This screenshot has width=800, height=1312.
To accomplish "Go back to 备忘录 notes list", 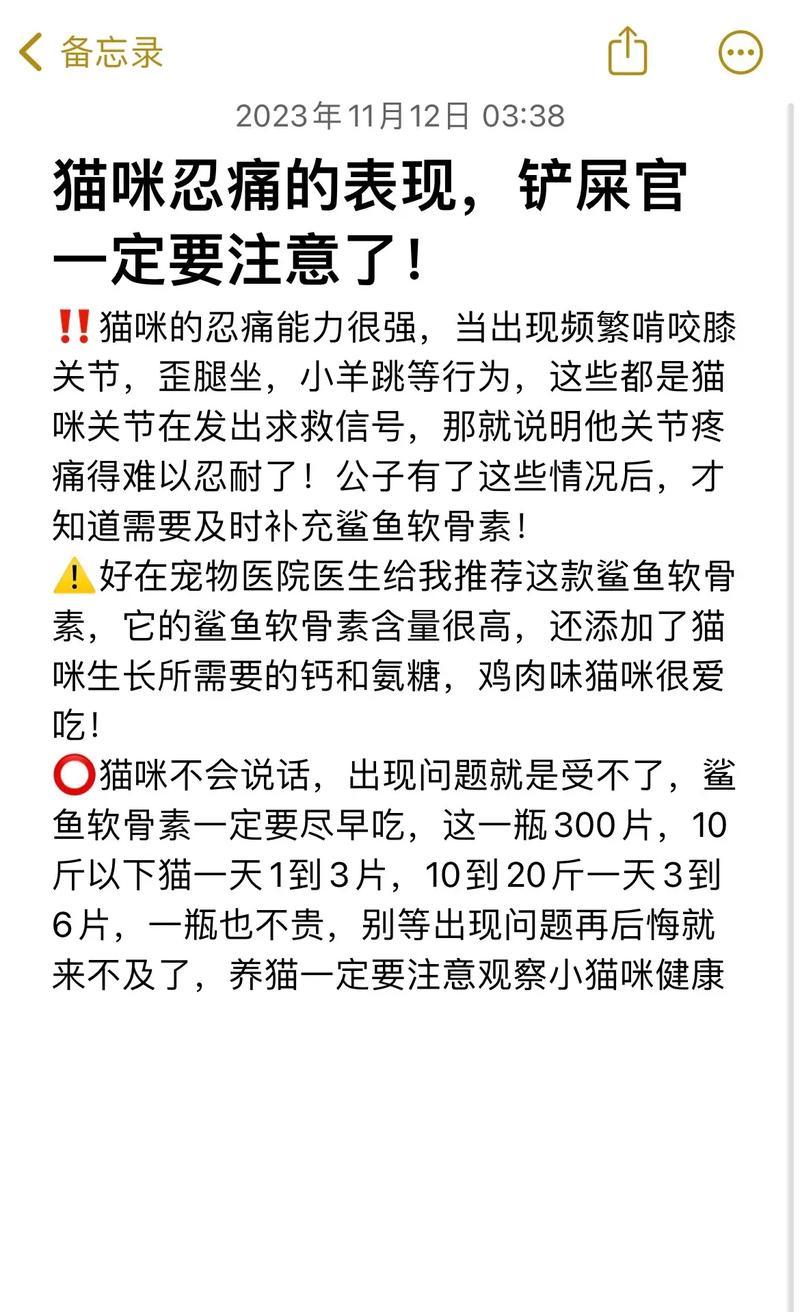I will pyautogui.click(x=91, y=51).
